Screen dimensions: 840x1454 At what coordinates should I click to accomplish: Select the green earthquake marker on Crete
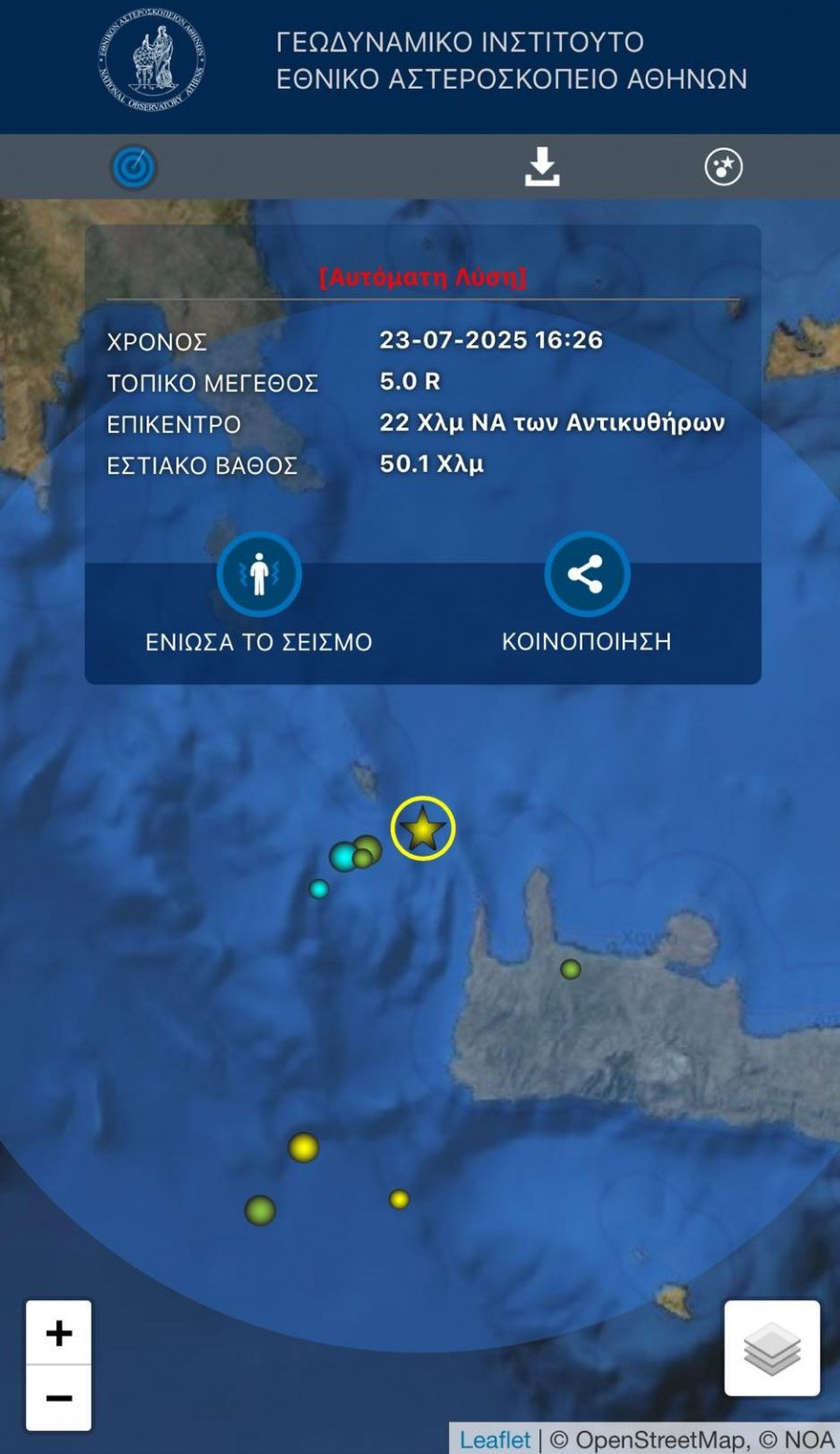569,970
